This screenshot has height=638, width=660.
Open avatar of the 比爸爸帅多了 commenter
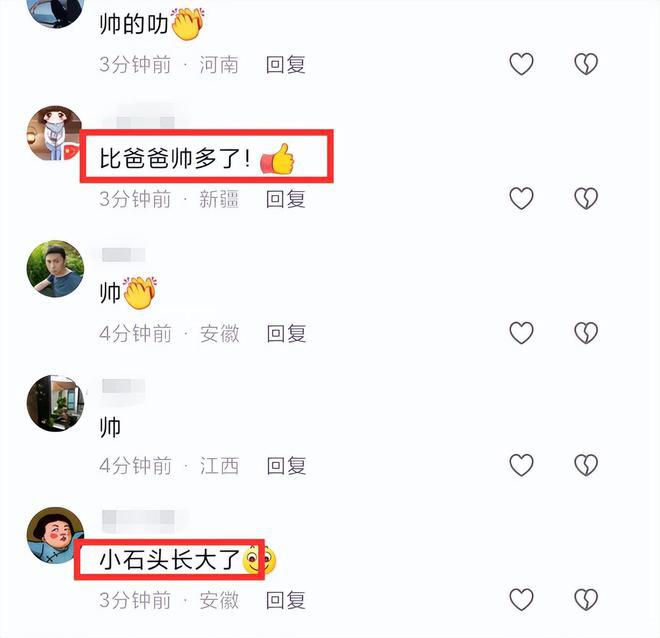[x=54, y=133]
